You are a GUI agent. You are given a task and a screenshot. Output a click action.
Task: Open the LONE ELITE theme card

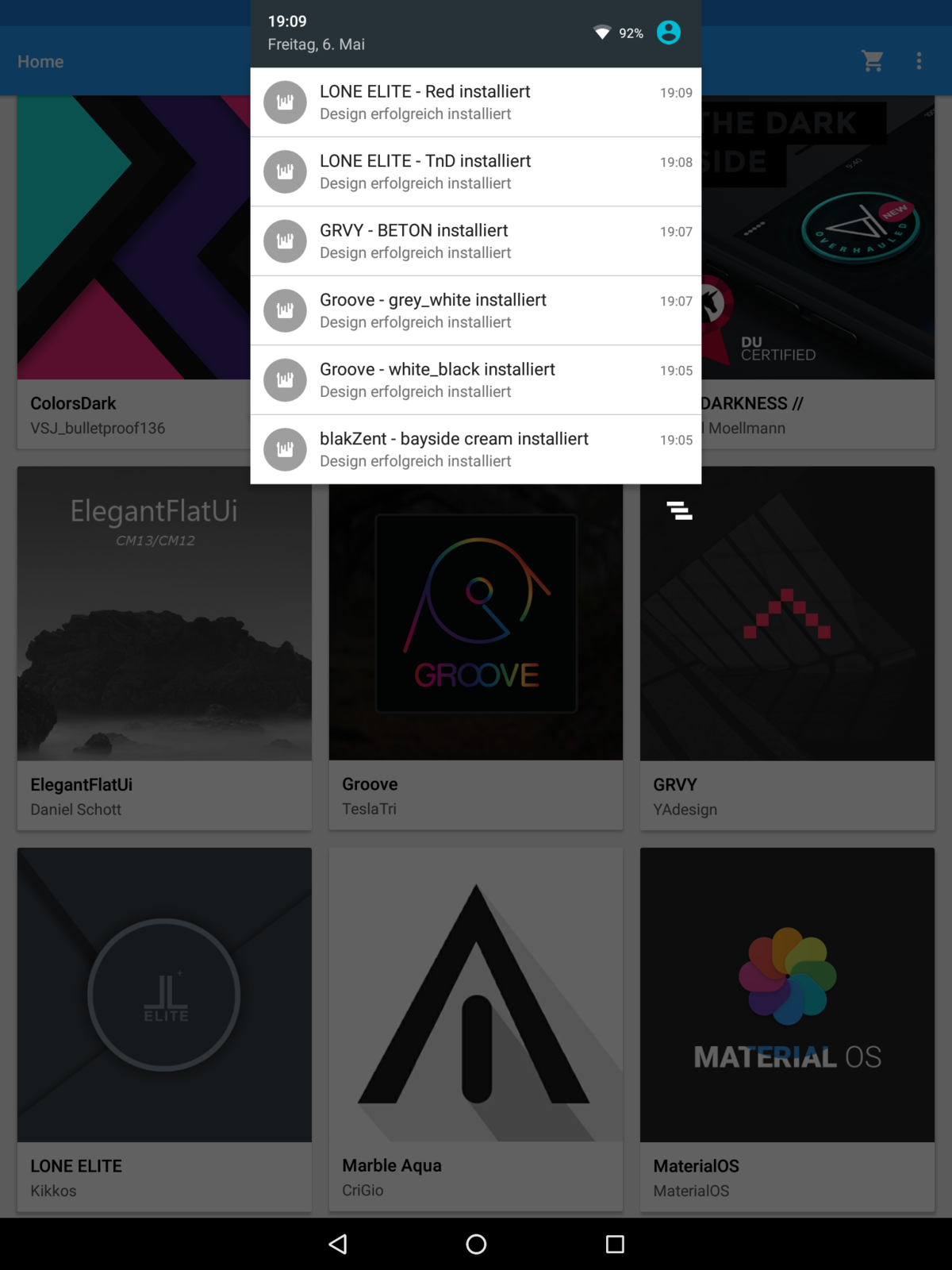pyautogui.click(x=164, y=1029)
